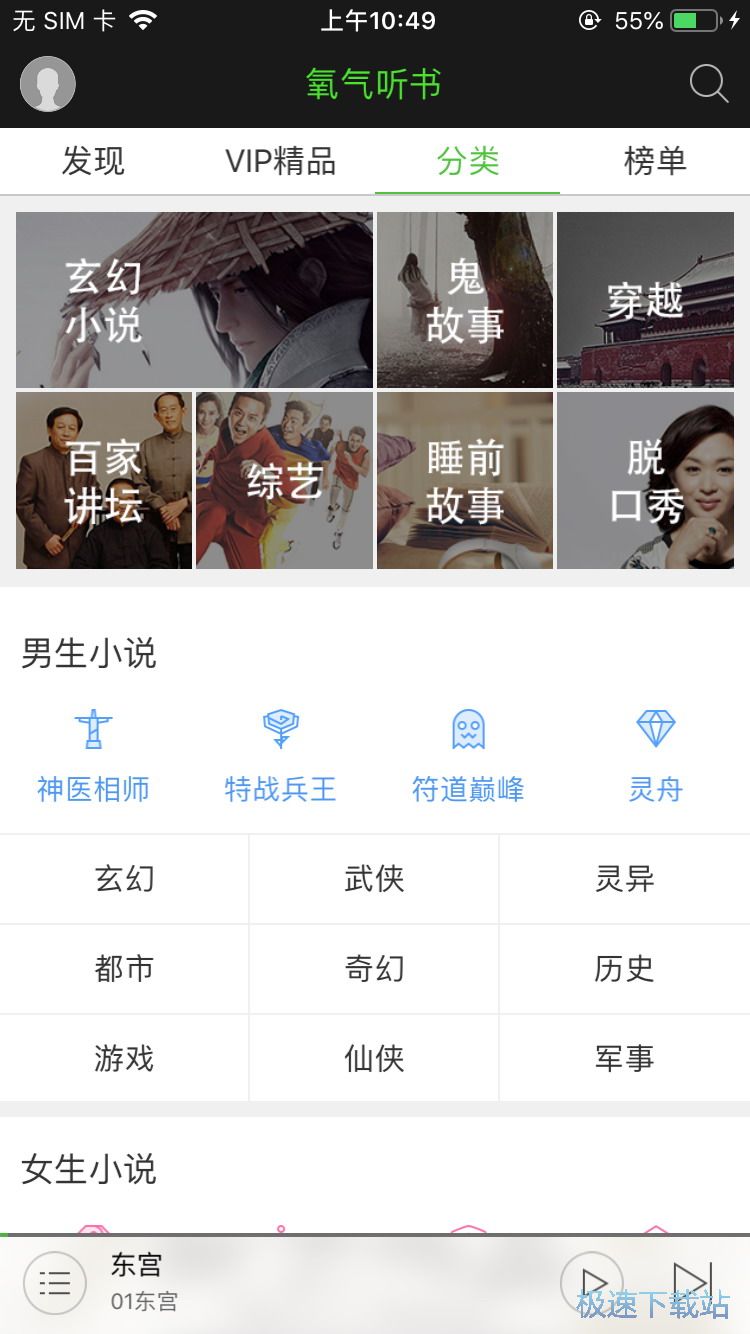This screenshot has height=1334, width=750.
Task: Select the 特战兵王 shortcut
Action: point(280,756)
